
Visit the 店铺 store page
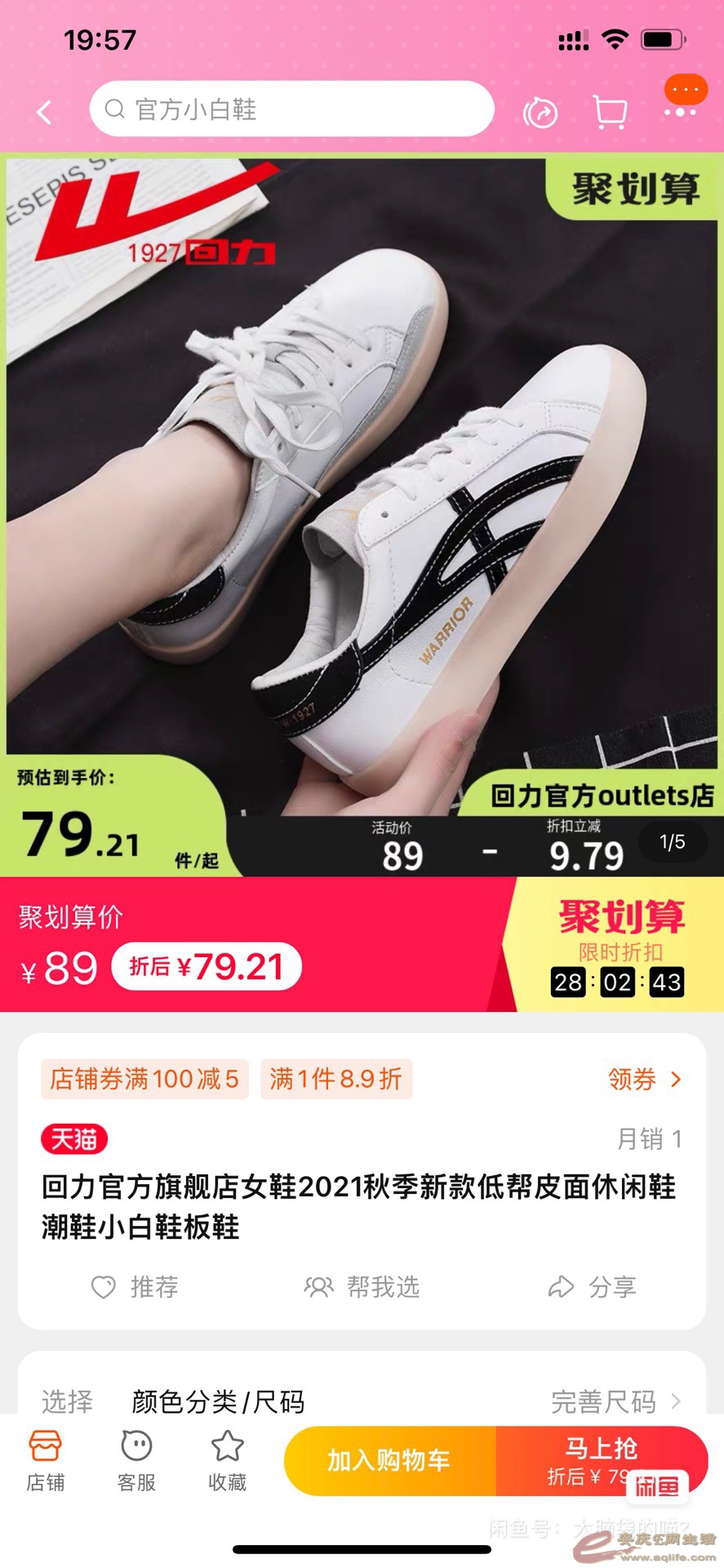click(x=45, y=1460)
